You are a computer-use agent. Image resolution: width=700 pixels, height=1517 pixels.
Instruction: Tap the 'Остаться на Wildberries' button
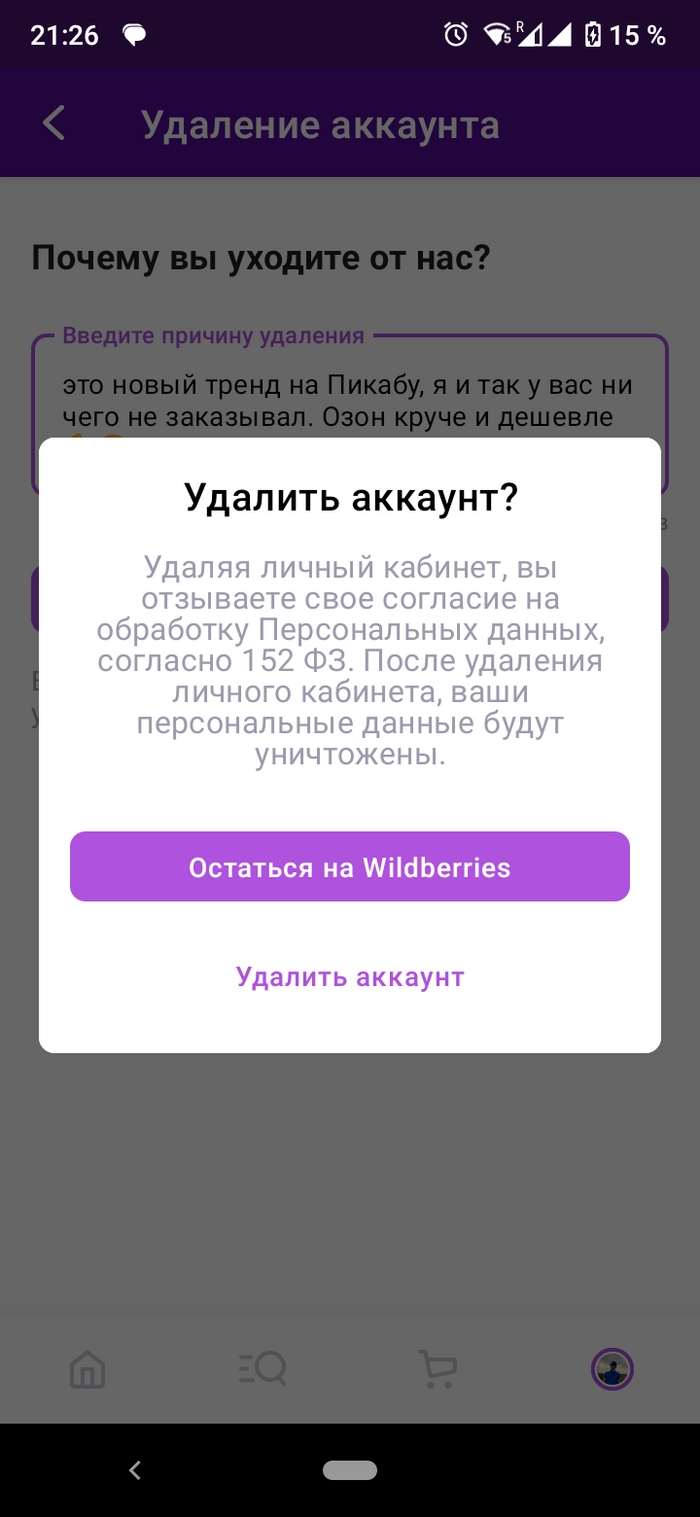[349, 867]
